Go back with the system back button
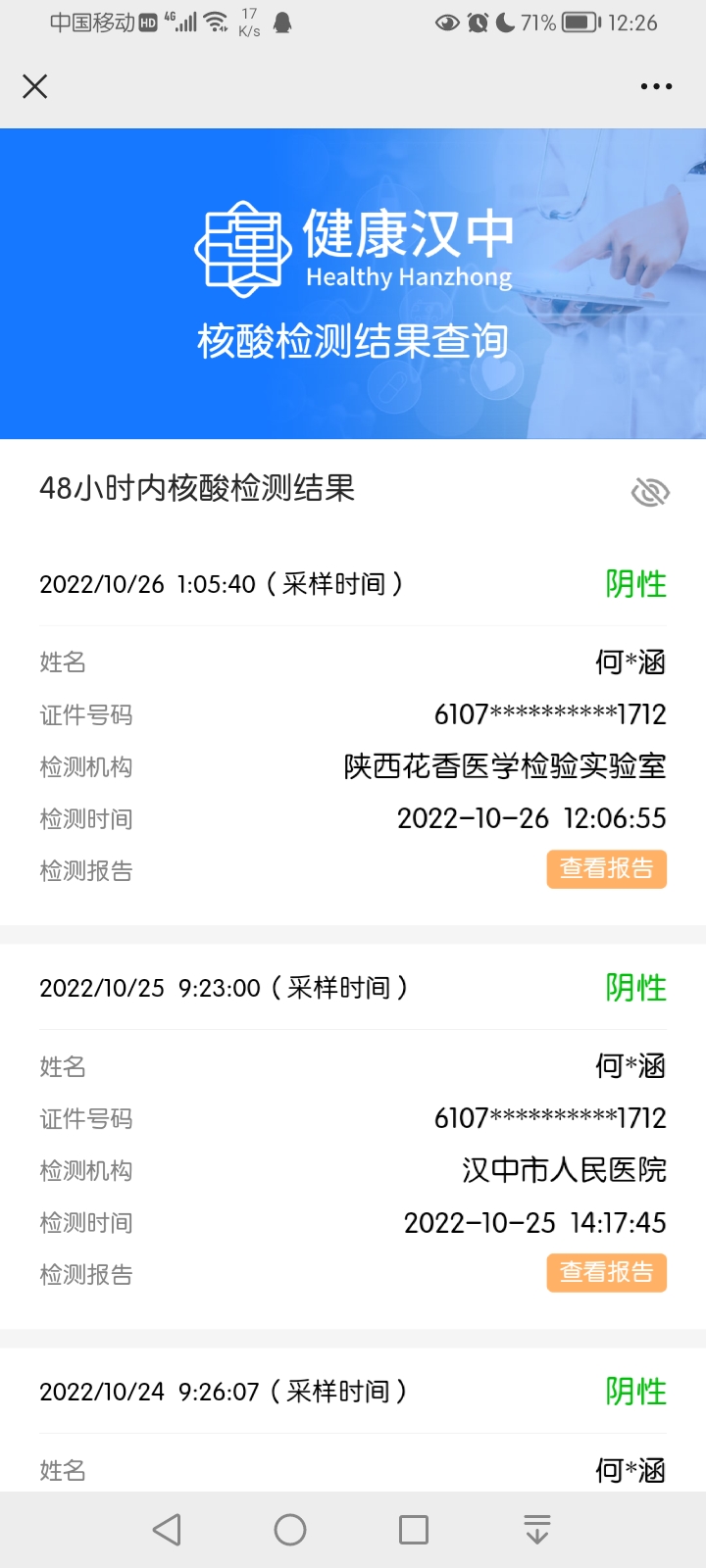The height and width of the screenshot is (1568, 706). pos(168,1530)
